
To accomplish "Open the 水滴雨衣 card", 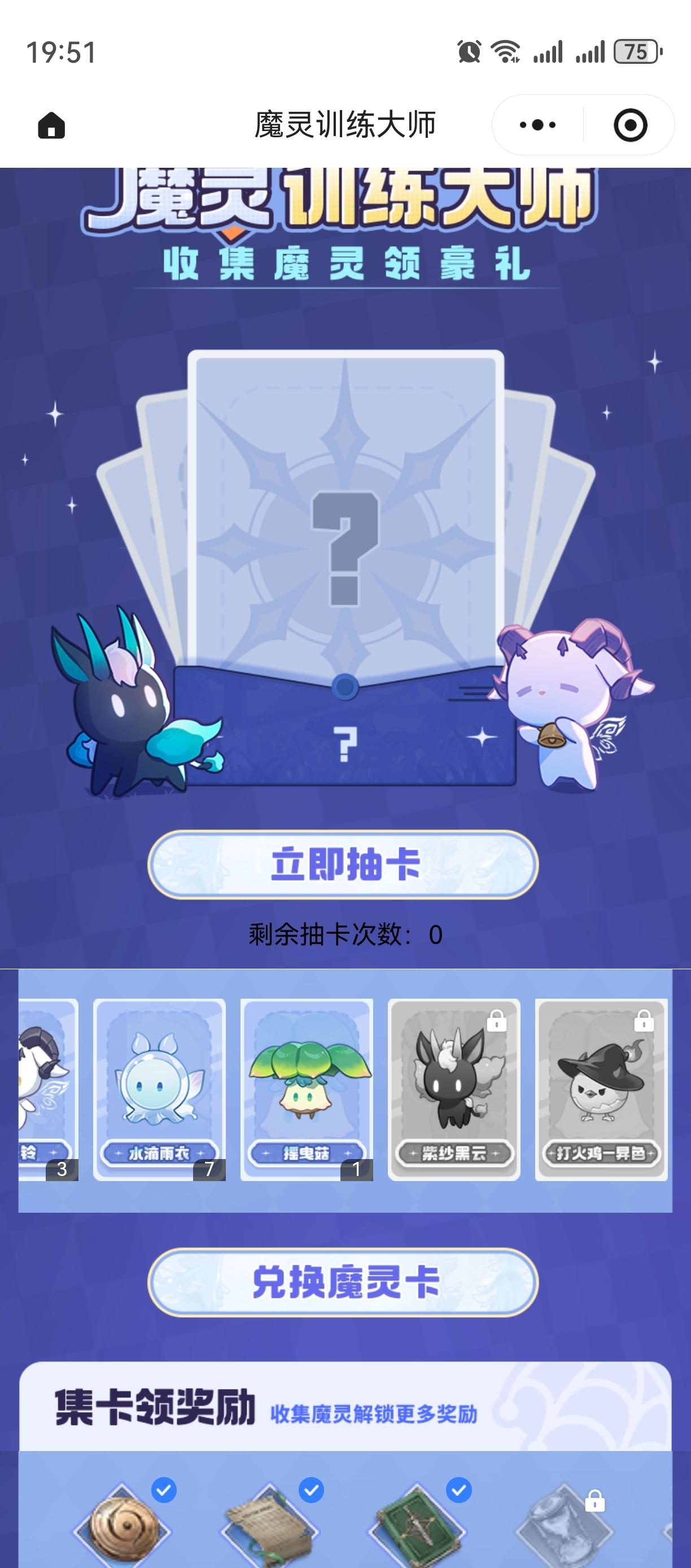I will 159,1090.
